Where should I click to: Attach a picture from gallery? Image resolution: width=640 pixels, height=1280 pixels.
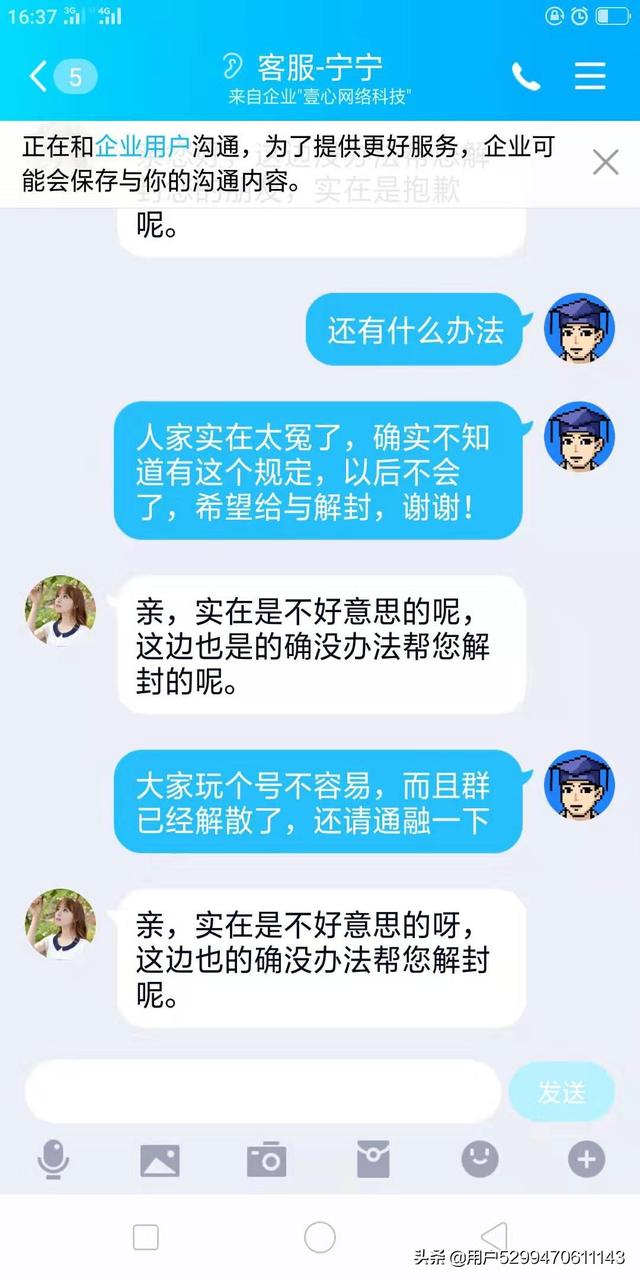pyautogui.click(x=160, y=1160)
